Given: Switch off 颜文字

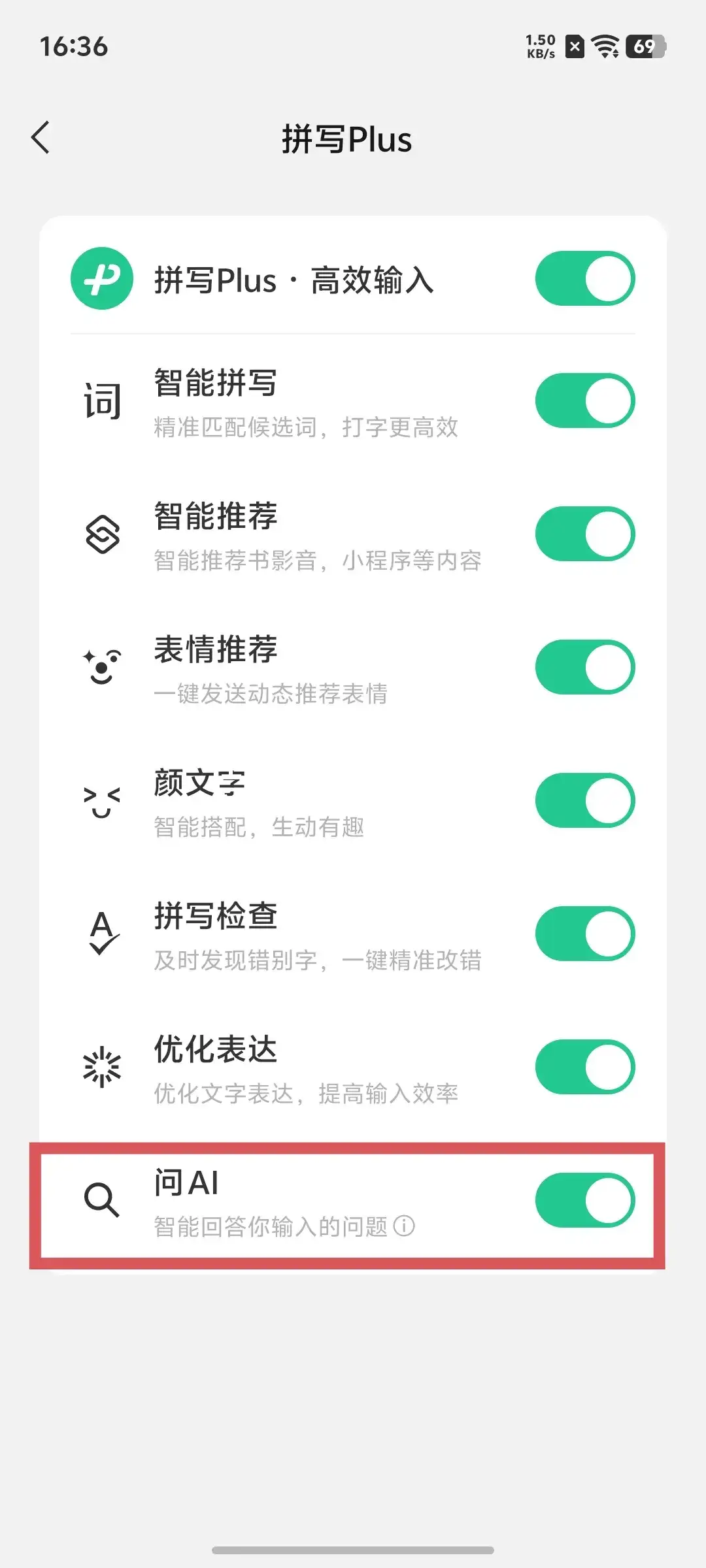Looking at the screenshot, I should click(585, 800).
